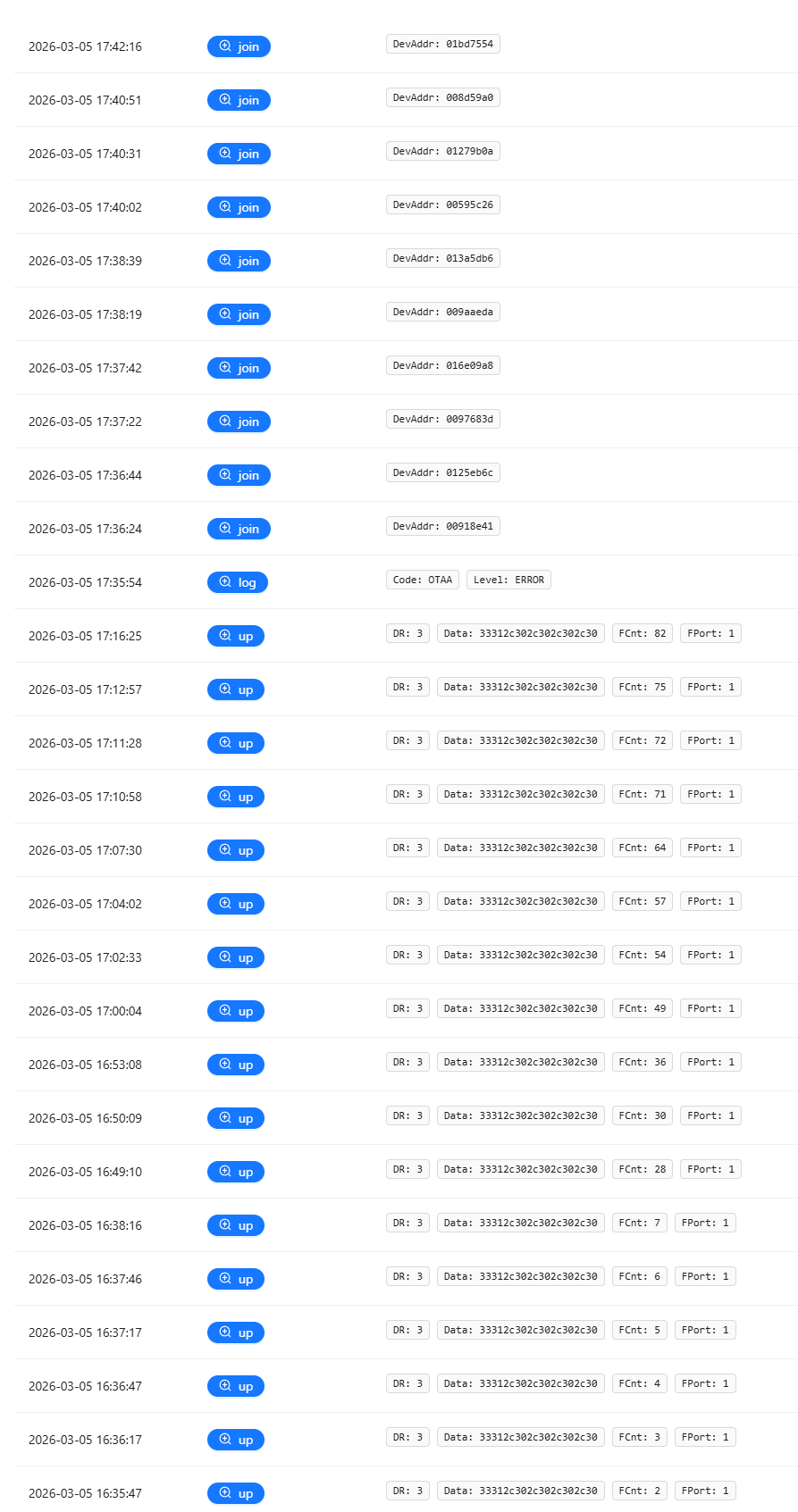The width and height of the screenshot is (798, 1512).
Task: View the join event at 17:37:22
Action: click(239, 422)
